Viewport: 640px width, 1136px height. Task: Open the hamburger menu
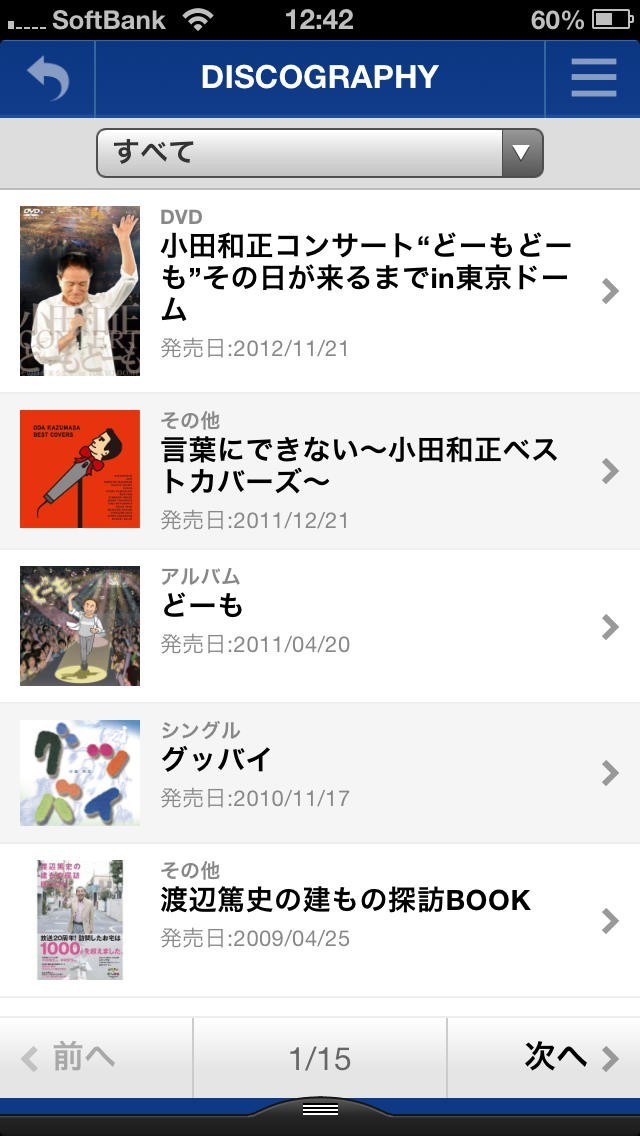point(593,78)
